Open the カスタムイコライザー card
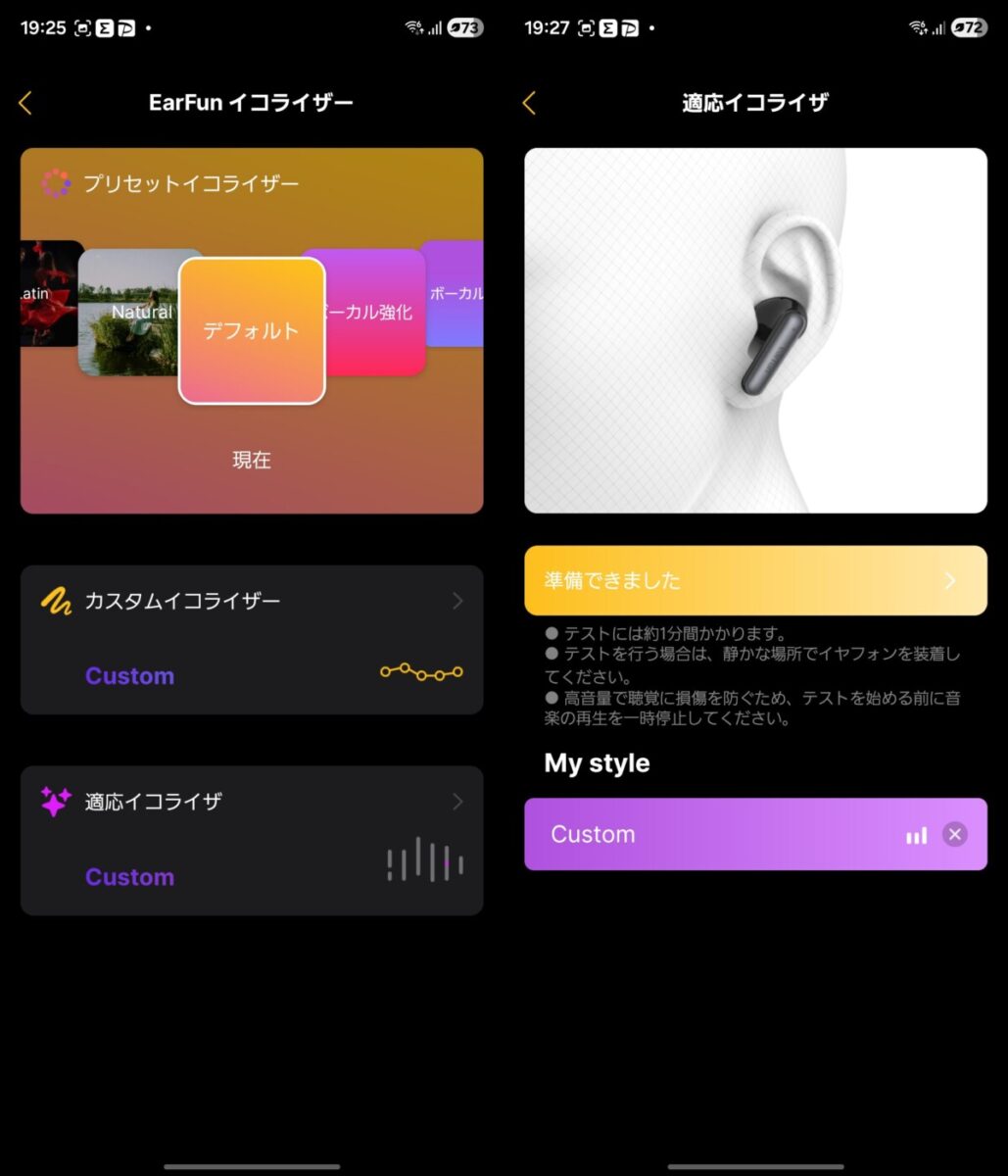The width and height of the screenshot is (1008, 1176). [x=252, y=639]
